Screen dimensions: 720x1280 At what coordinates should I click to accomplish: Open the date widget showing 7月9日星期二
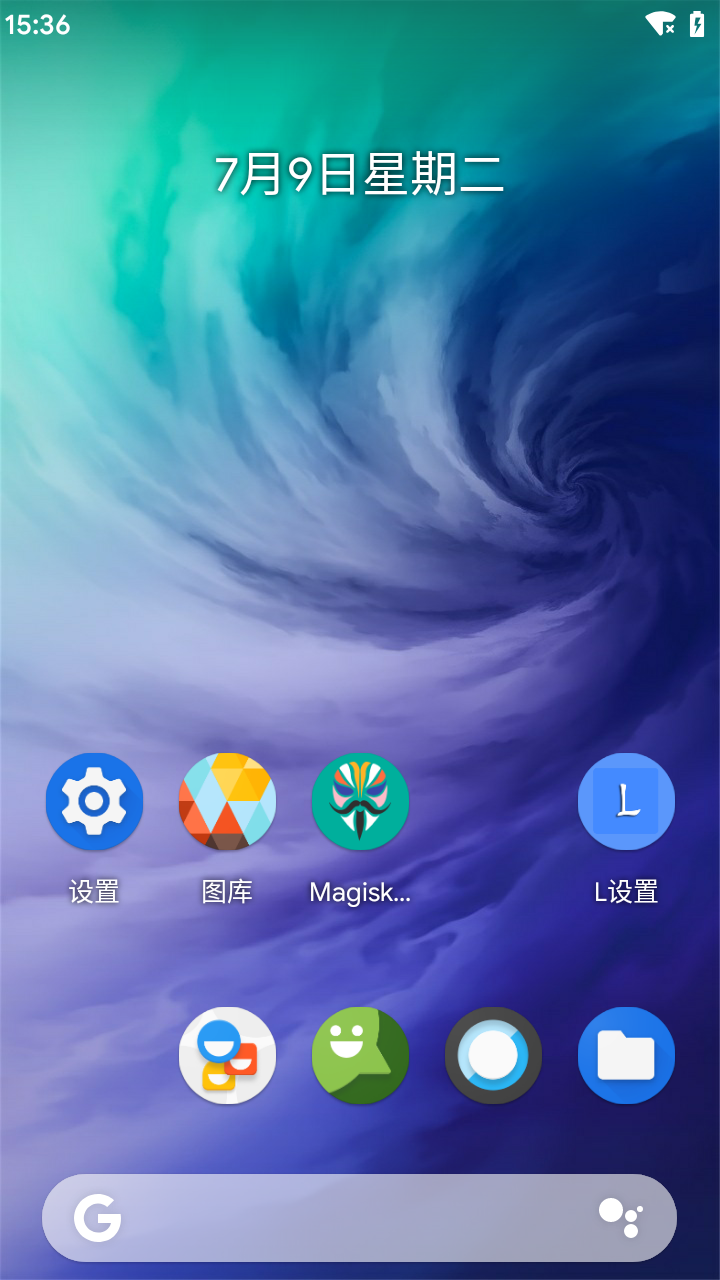[x=359, y=175]
